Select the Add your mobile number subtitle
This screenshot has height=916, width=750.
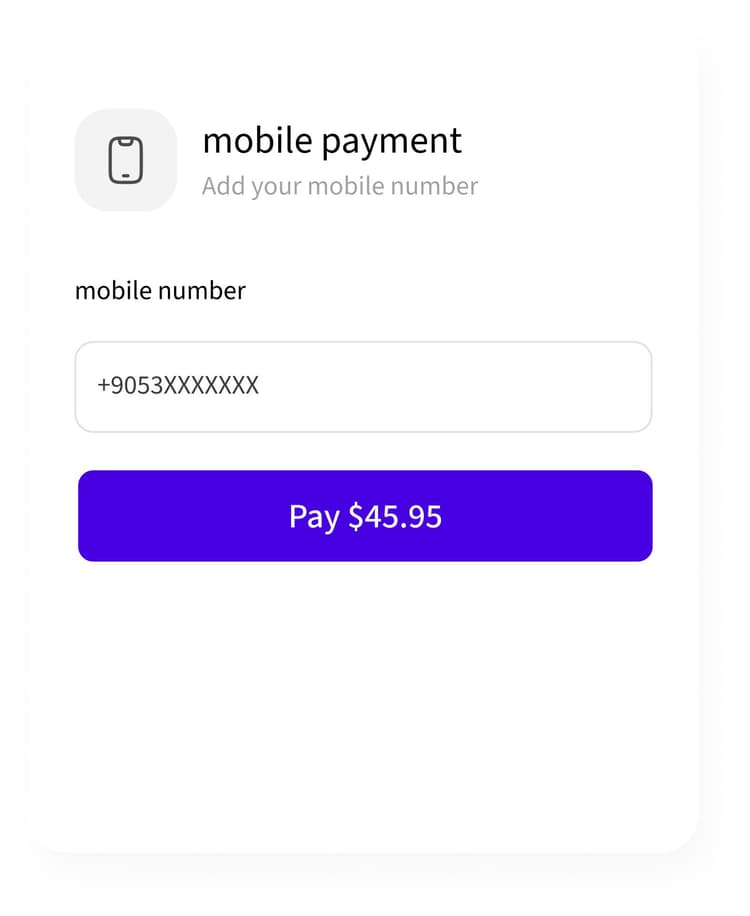tap(340, 185)
